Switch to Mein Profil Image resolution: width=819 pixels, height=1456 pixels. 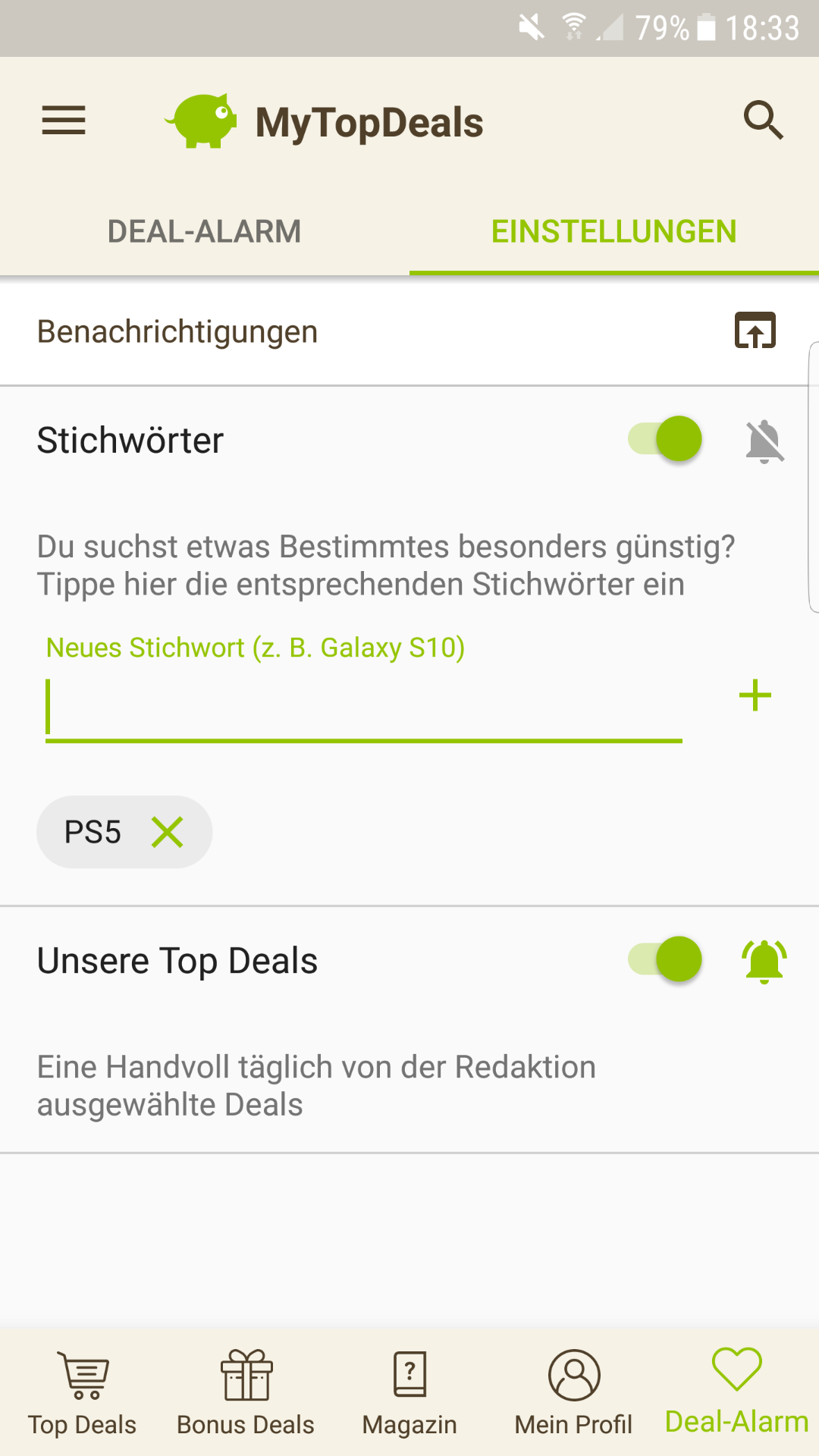(573, 1392)
